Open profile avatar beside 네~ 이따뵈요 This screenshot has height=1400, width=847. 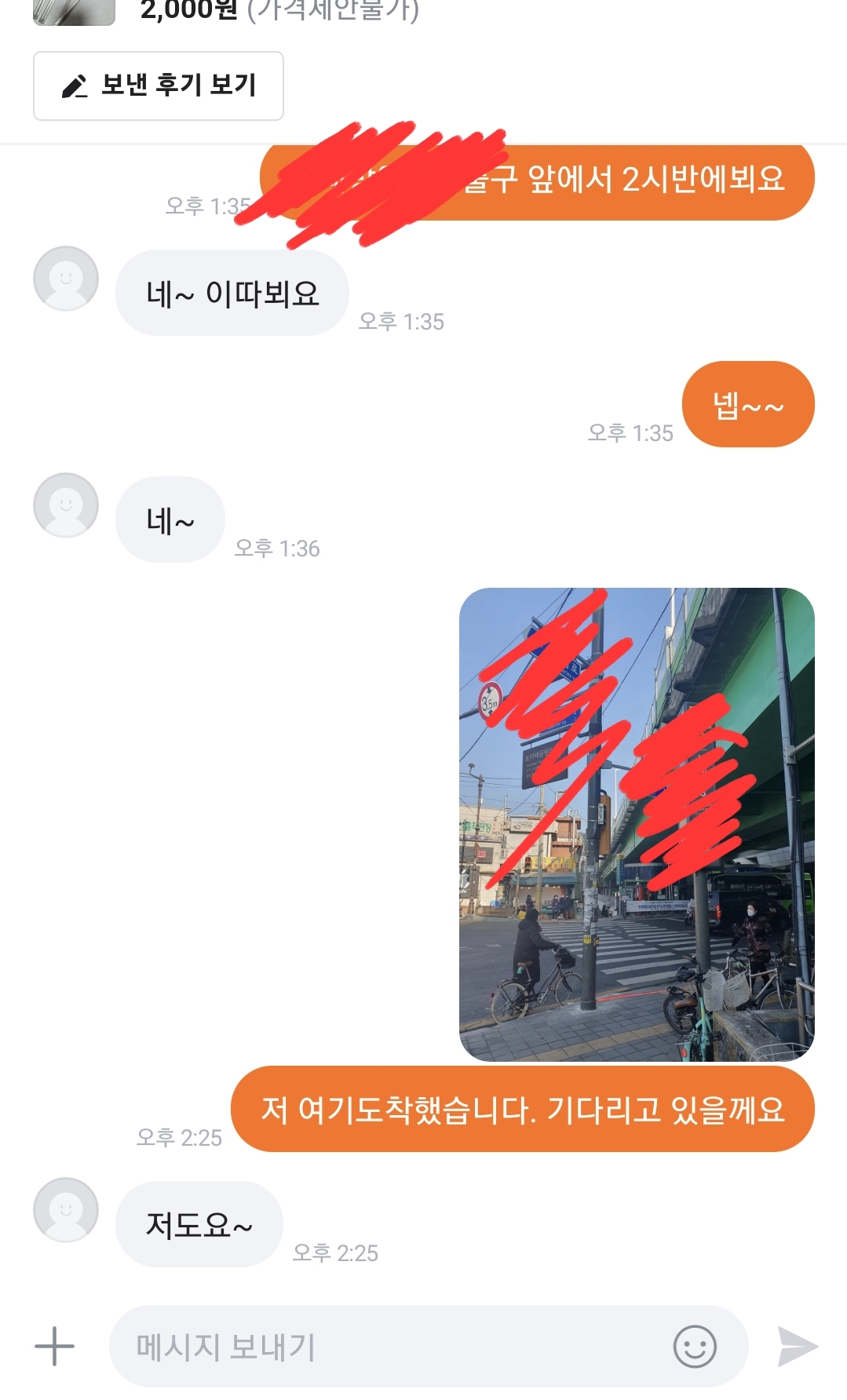pos(66,279)
